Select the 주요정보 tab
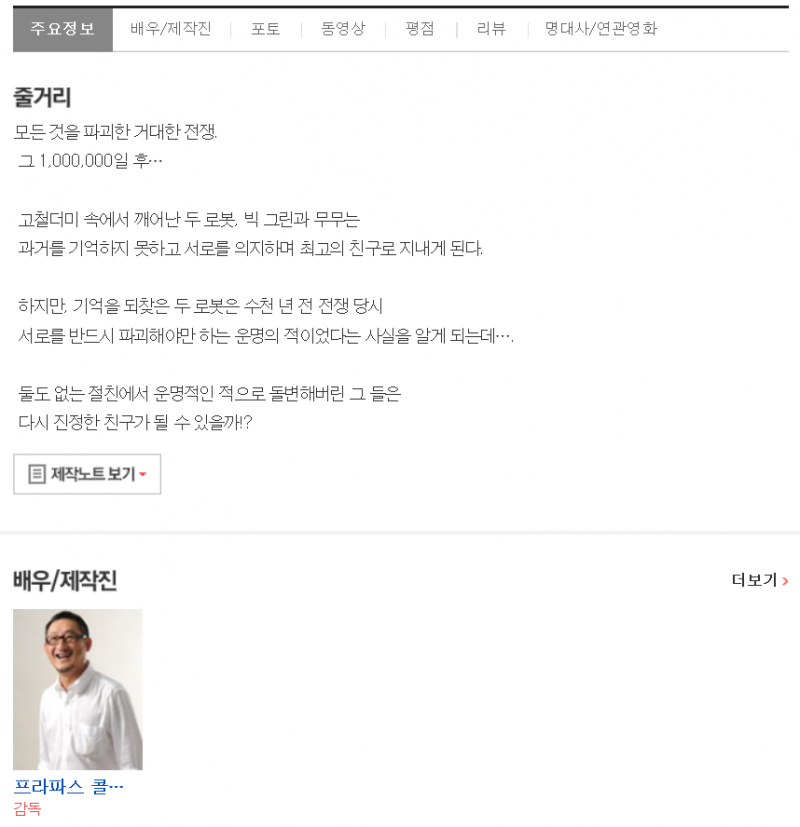The height and width of the screenshot is (827, 800). pyautogui.click(x=62, y=29)
